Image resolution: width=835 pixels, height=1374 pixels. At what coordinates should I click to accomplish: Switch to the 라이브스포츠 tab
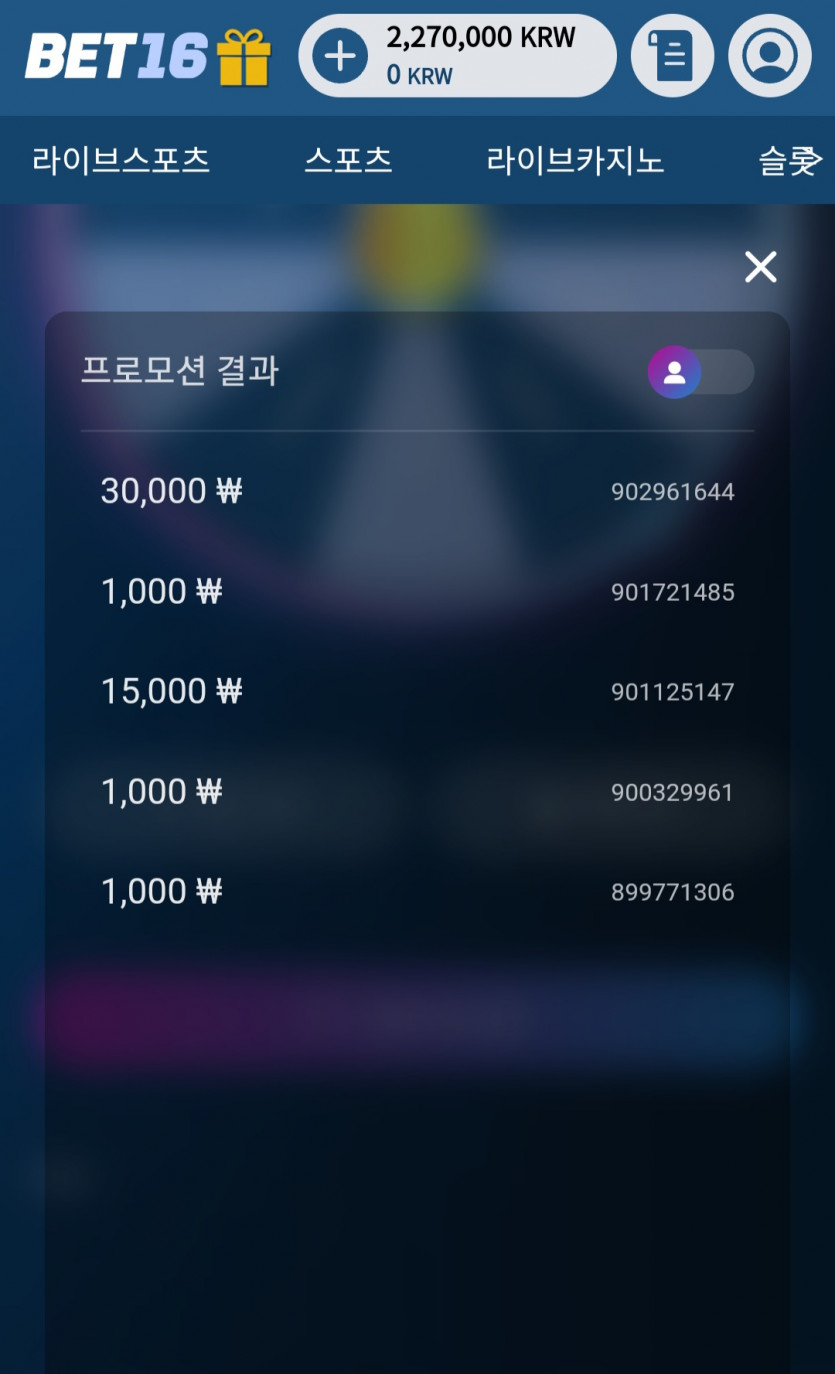pyautogui.click(x=121, y=160)
